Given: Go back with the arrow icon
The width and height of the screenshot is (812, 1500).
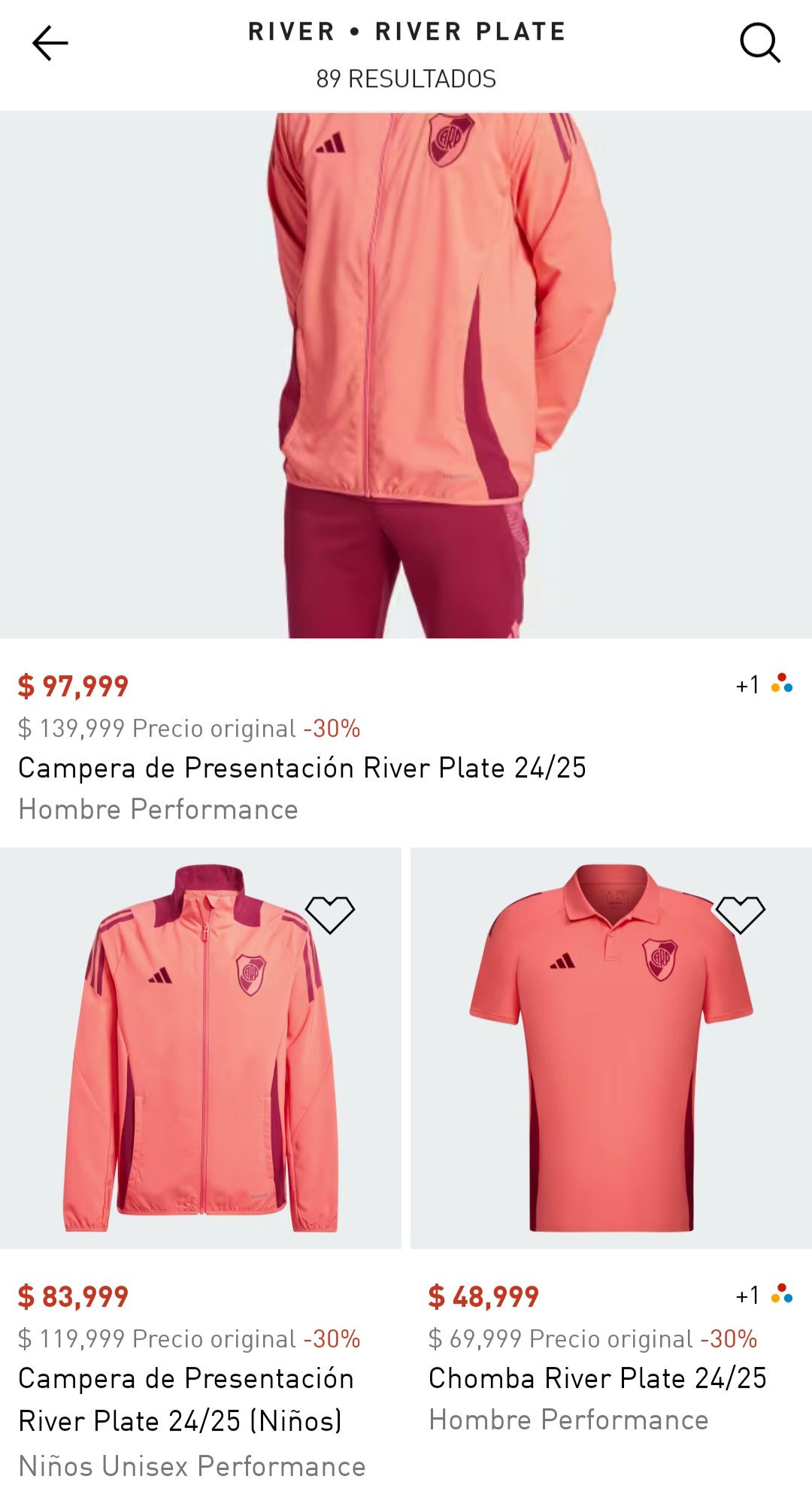Looking at the screenshot, I should (50, 43).
